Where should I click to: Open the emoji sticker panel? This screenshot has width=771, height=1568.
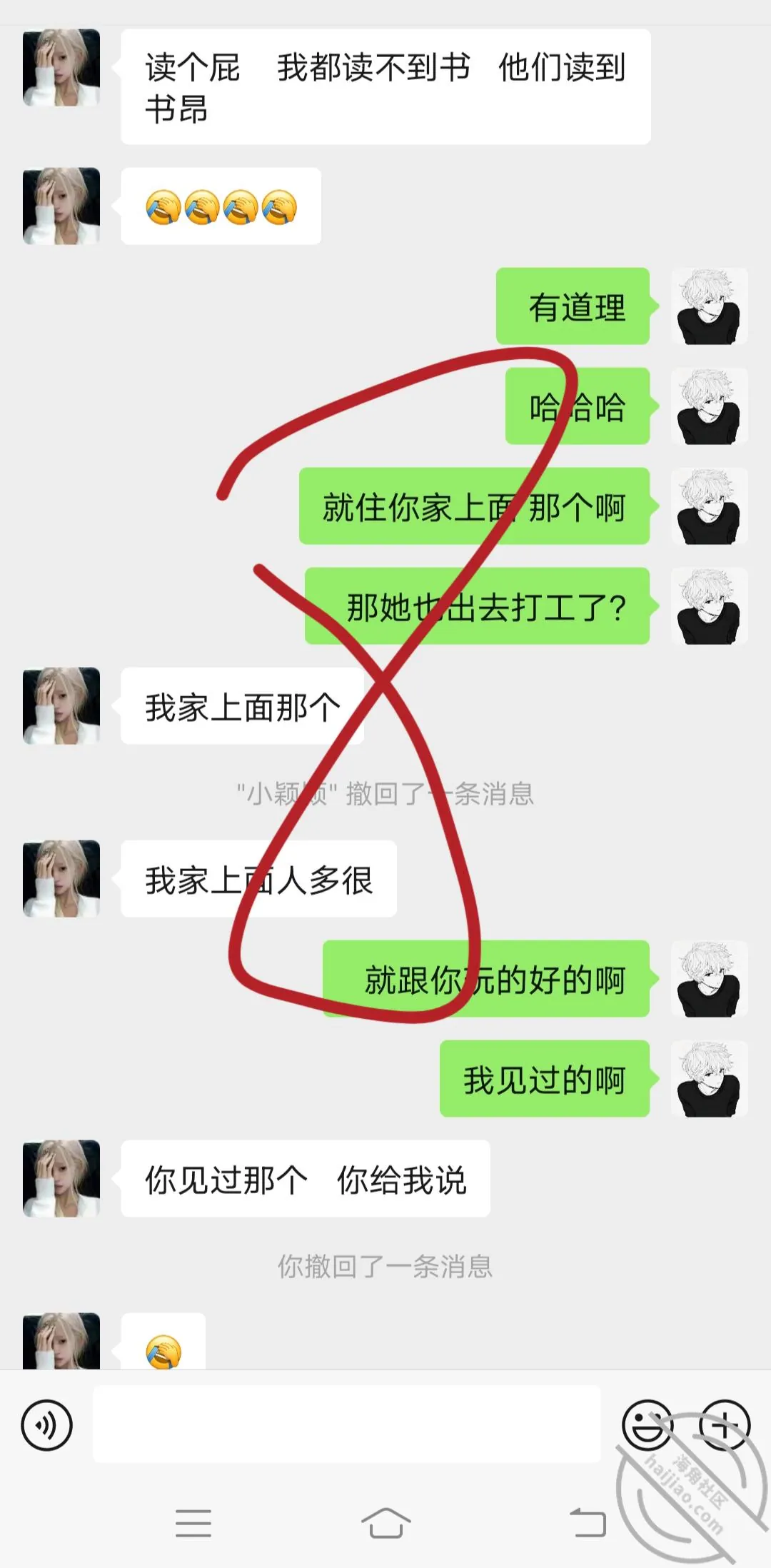click(647, 1425)
